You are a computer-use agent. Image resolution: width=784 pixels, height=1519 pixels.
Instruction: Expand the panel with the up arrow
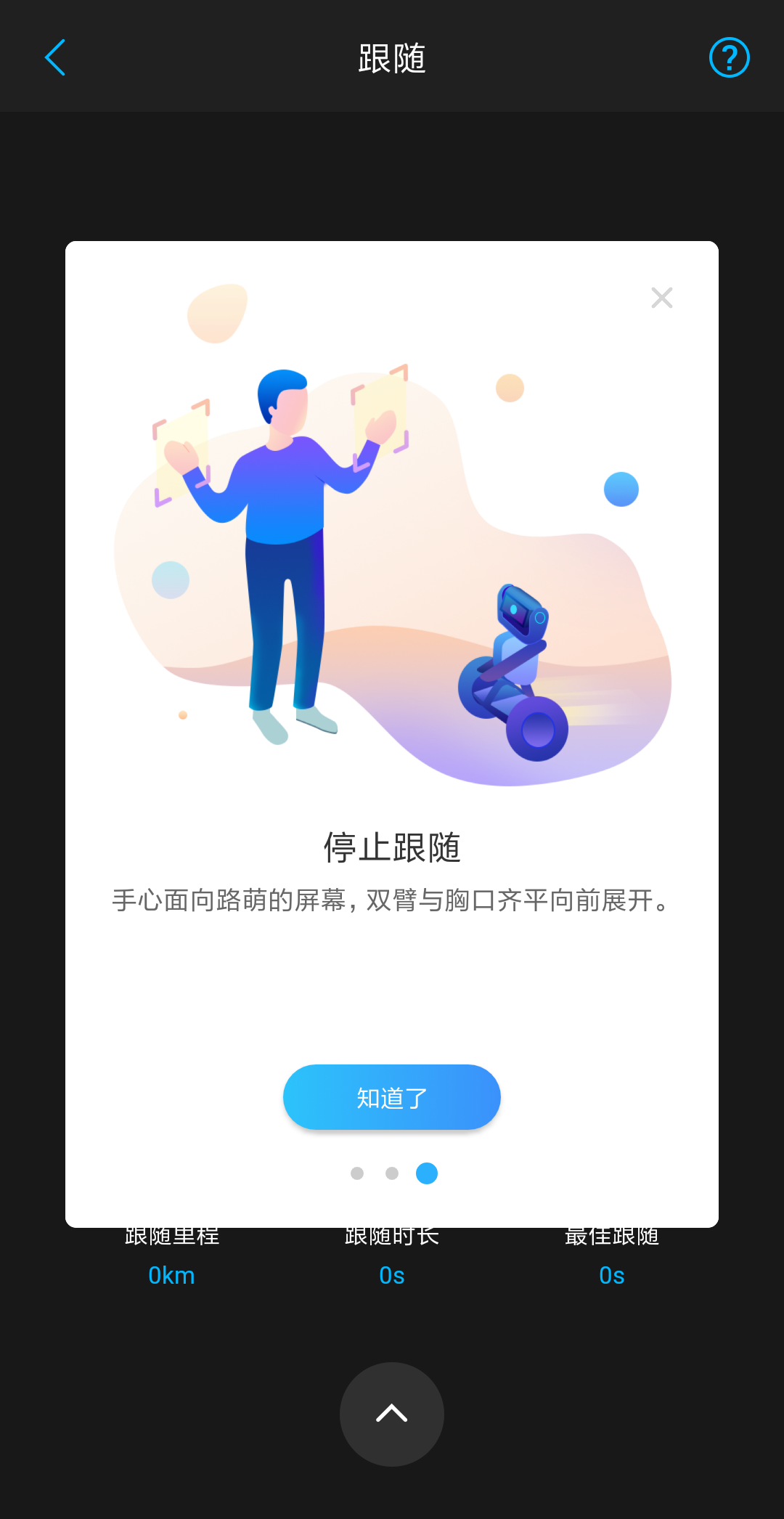coord(392,1413)
